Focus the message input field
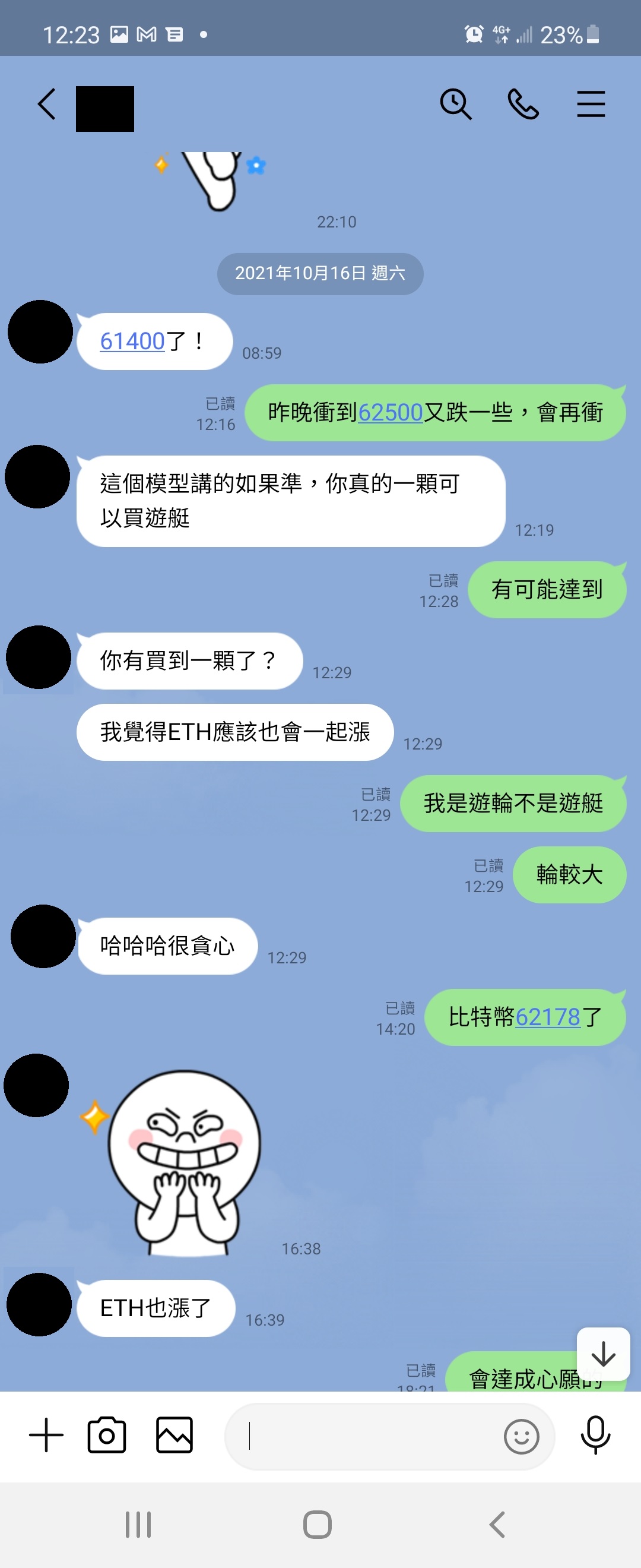The width and height of the screenshot is (641, 1568). coord(365,1437)
